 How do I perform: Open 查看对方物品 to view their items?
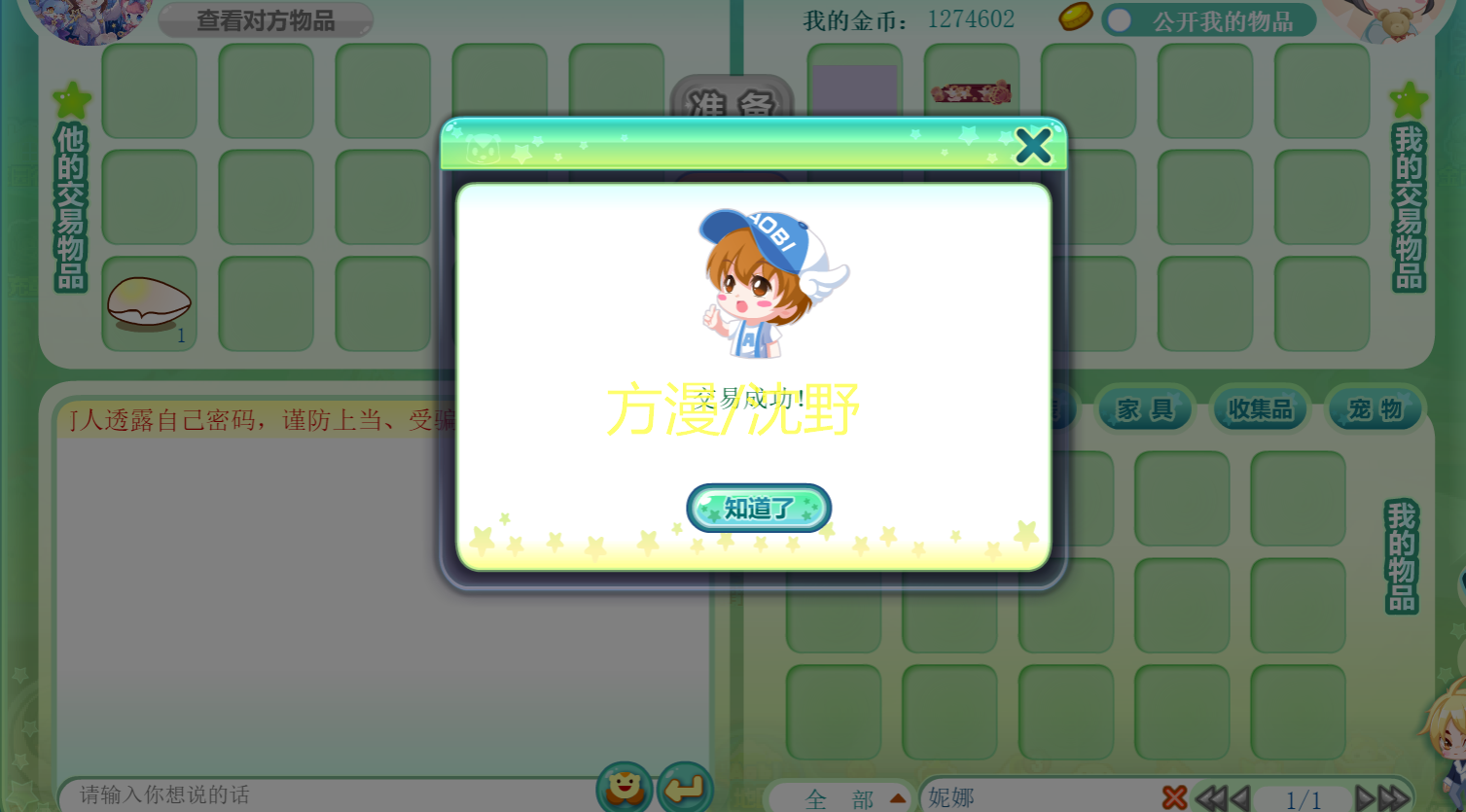pyautogui.click(x=265, y=20)
